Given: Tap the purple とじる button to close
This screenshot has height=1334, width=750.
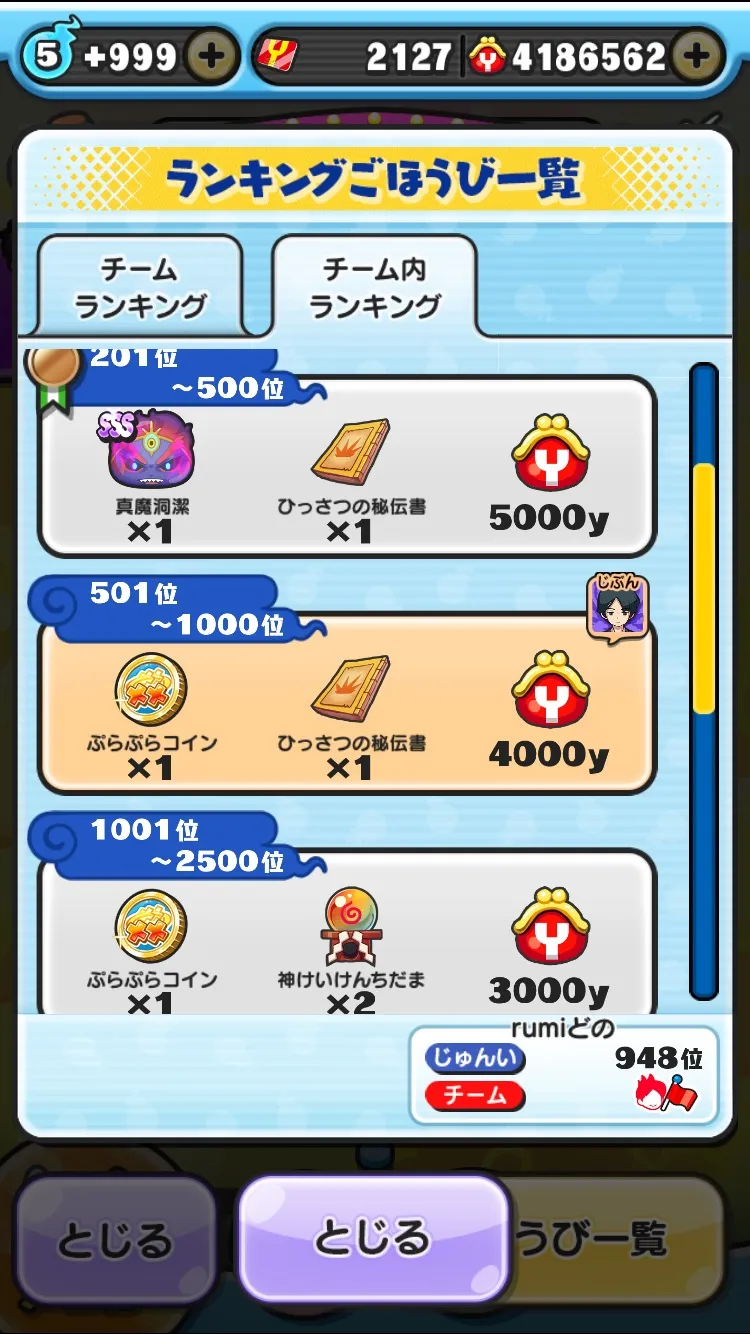Looking at the screenshot, I should [372, 1239].
